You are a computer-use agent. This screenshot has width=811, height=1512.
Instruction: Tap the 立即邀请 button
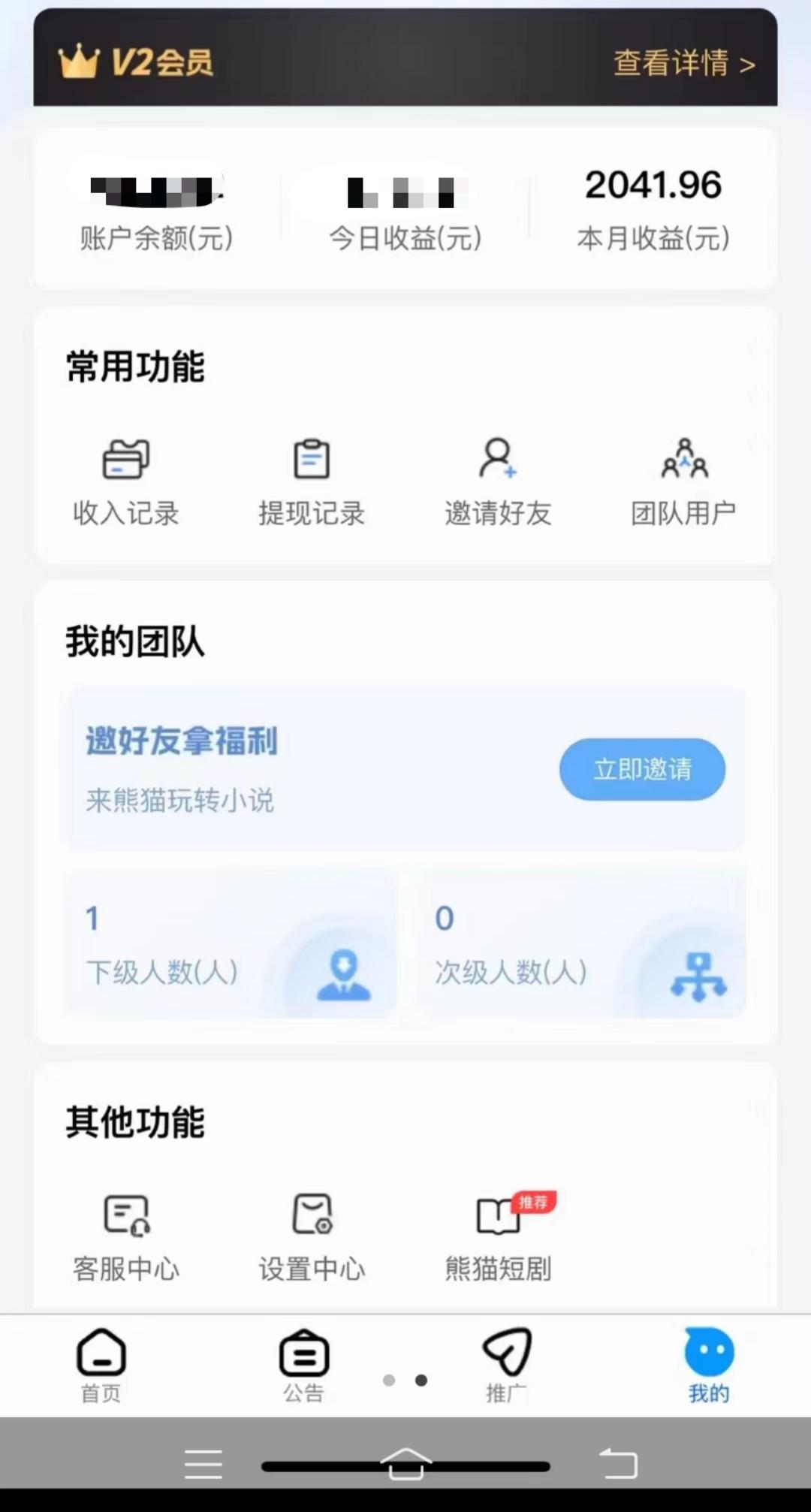tap(642, 769)
